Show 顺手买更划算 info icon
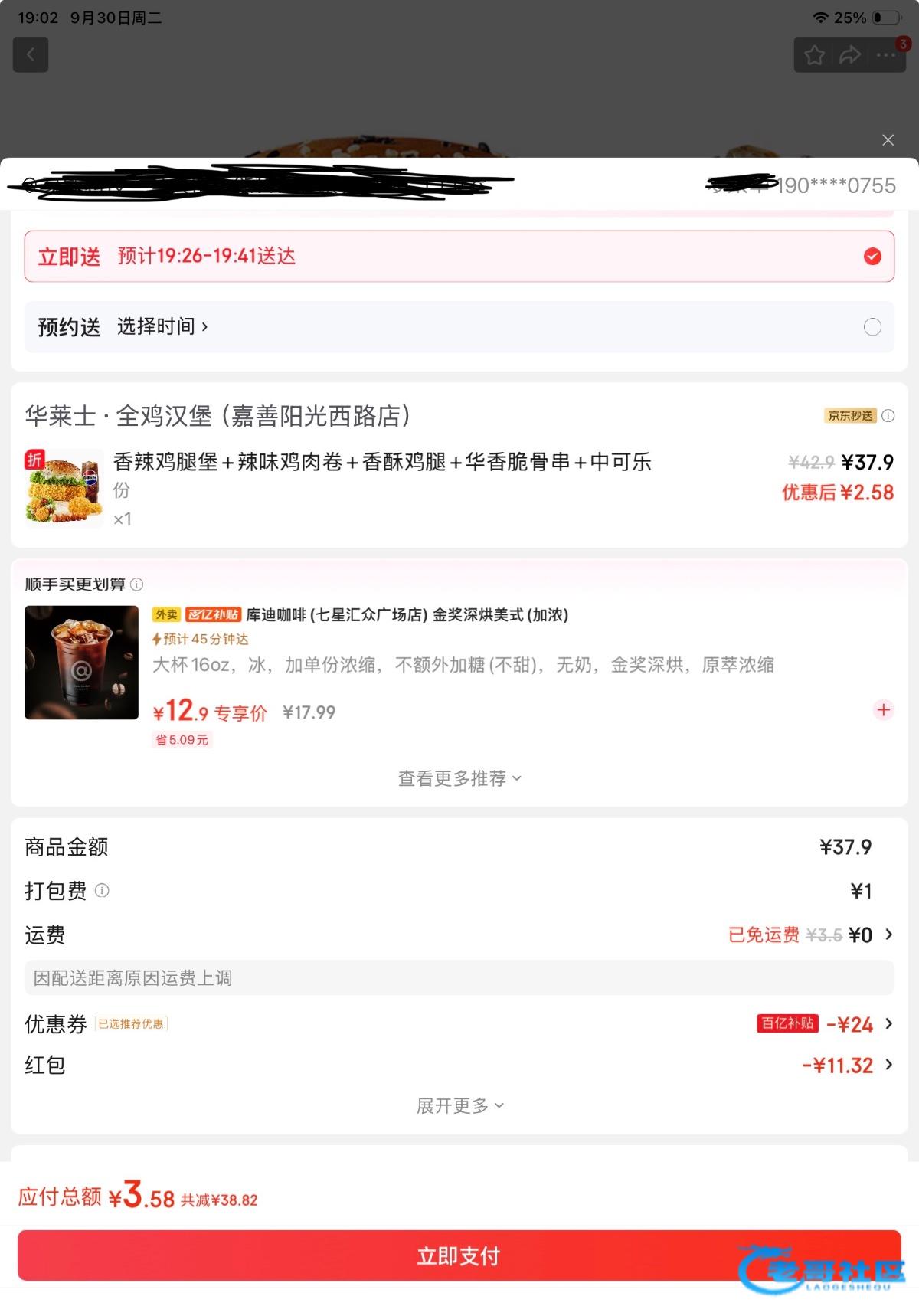 point(137,584)
